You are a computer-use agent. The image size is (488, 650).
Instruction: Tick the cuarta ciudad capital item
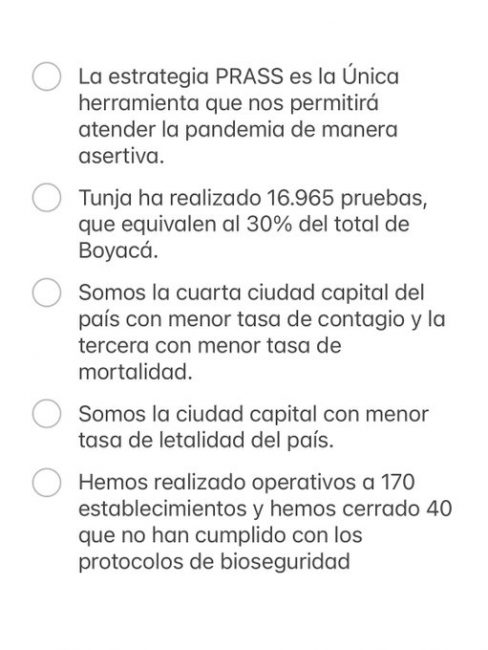(47, 292)
